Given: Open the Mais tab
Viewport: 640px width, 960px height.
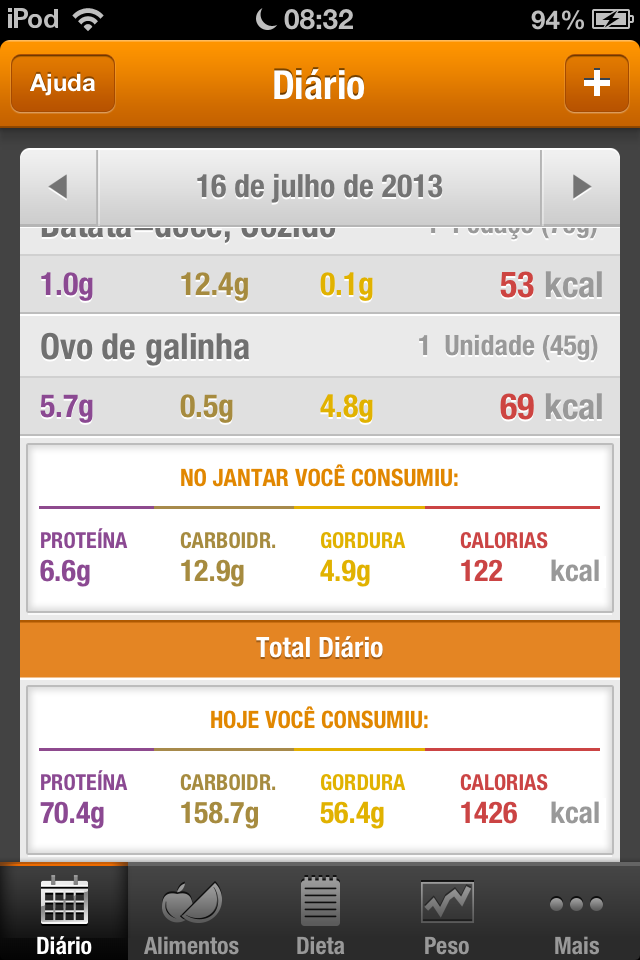Looking at the screenshot, I should pos(576,914).
